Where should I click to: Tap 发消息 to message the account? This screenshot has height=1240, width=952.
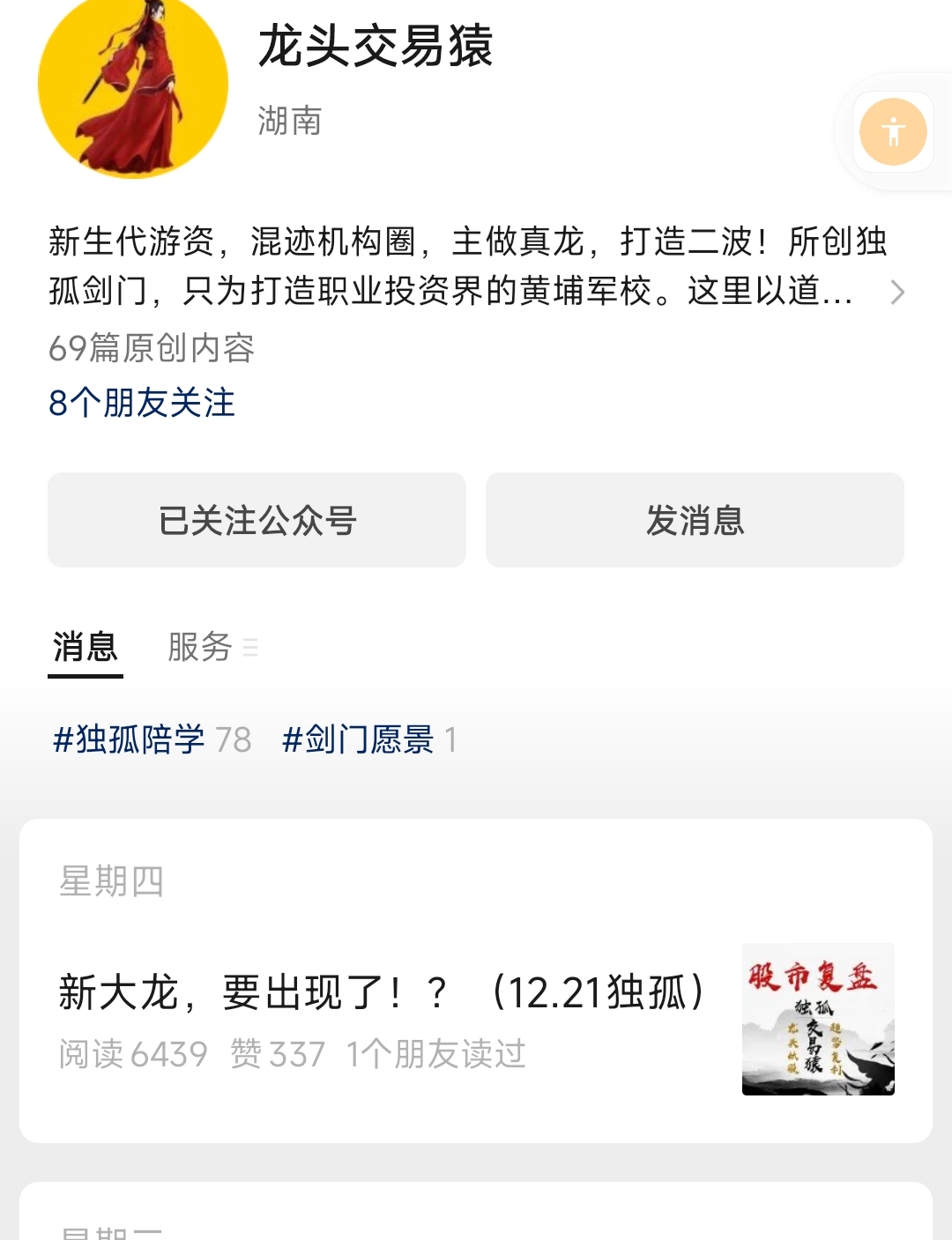[x=695, y=520]
